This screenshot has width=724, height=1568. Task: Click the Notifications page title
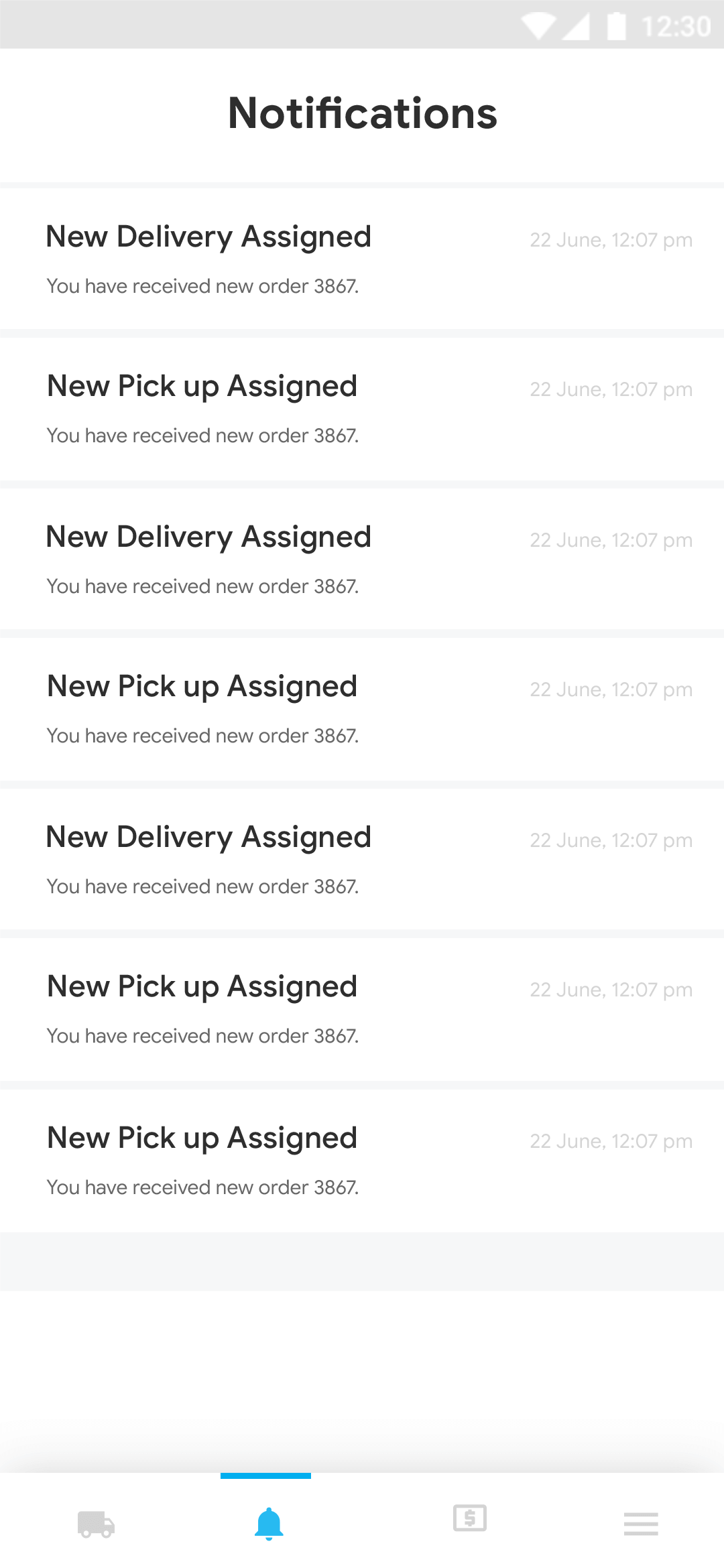coord(362,113)
